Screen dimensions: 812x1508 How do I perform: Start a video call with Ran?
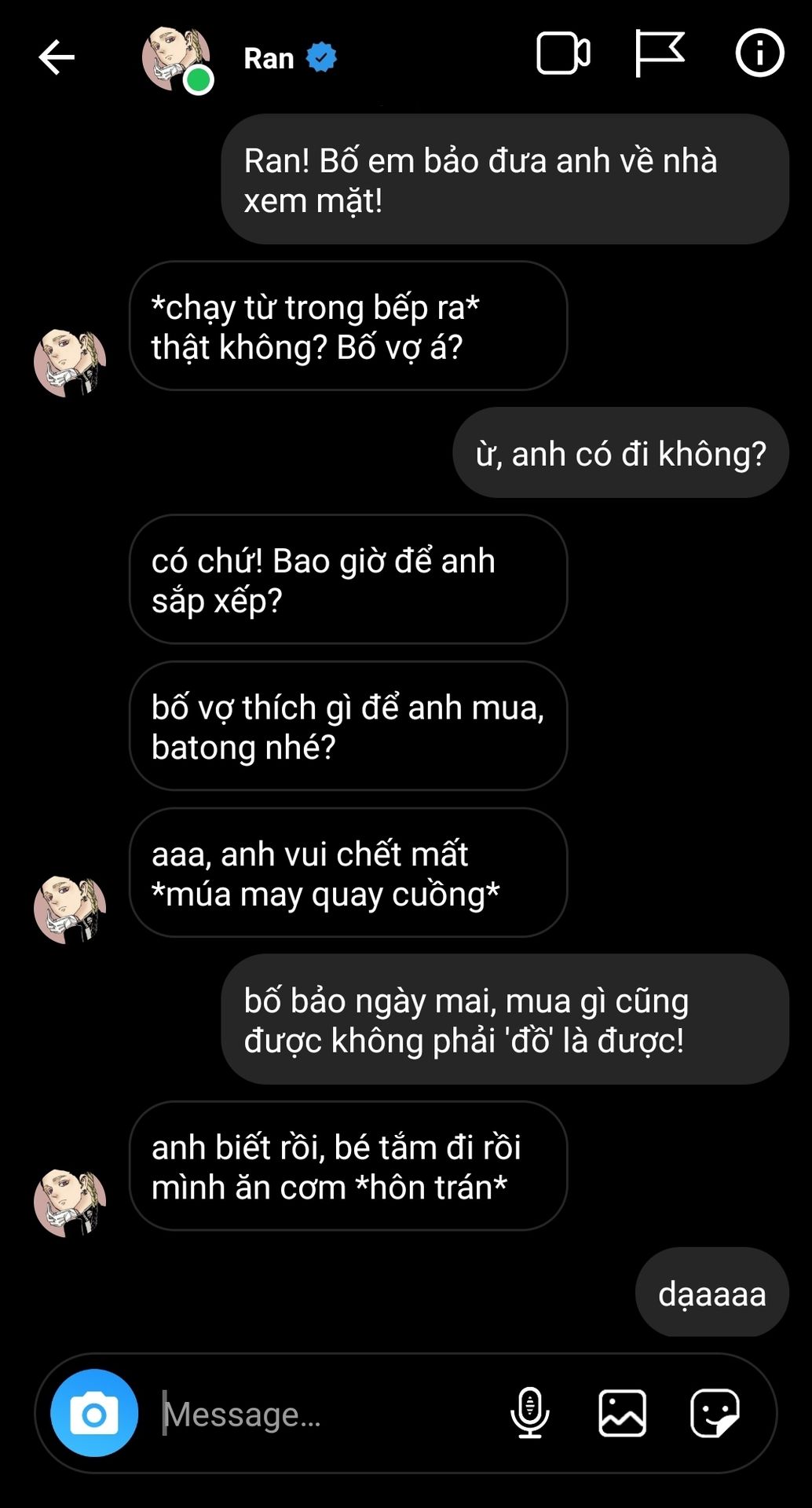(563, 54)
